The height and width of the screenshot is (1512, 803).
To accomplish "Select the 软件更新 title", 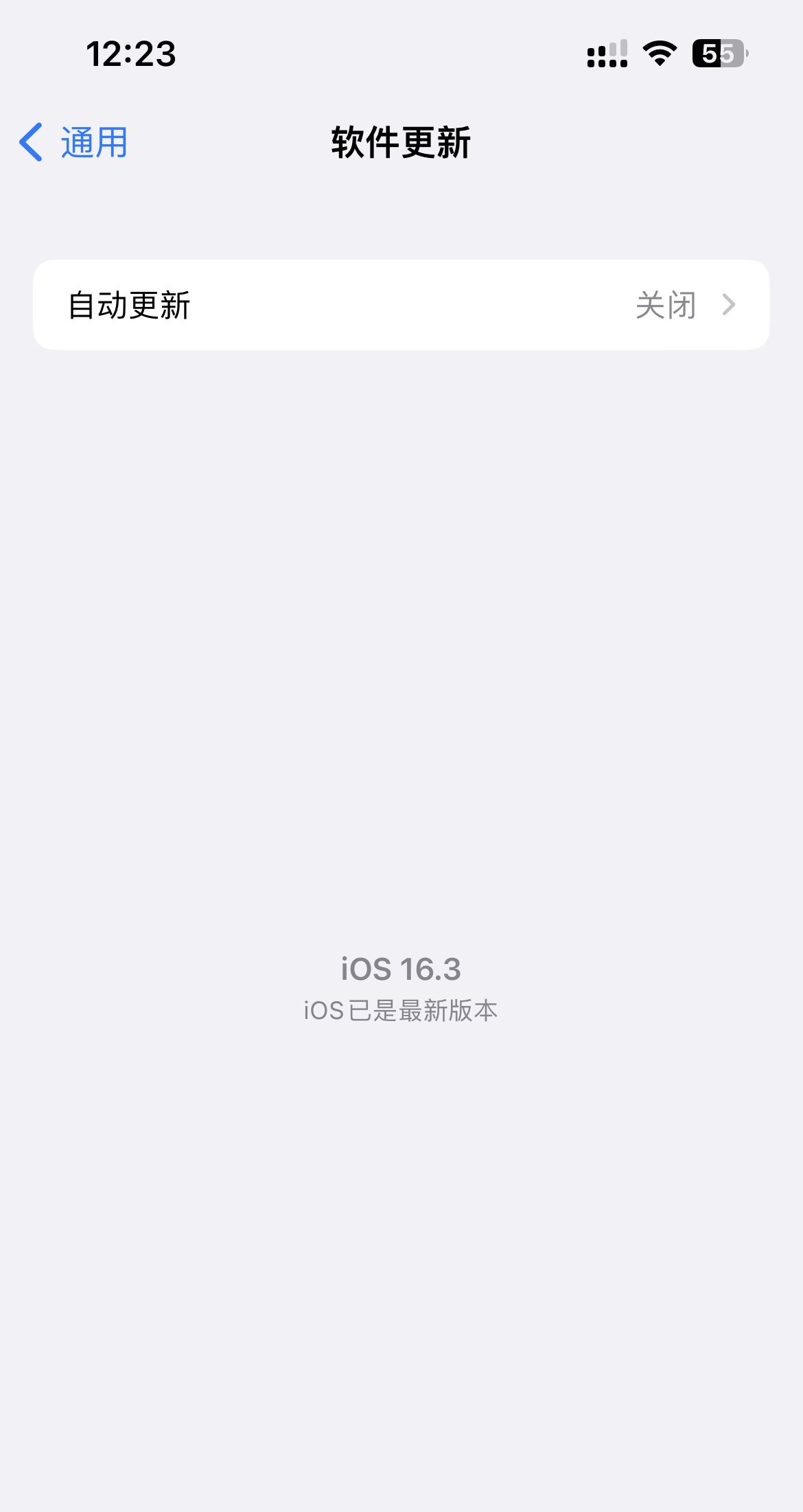I will [400, 142].
